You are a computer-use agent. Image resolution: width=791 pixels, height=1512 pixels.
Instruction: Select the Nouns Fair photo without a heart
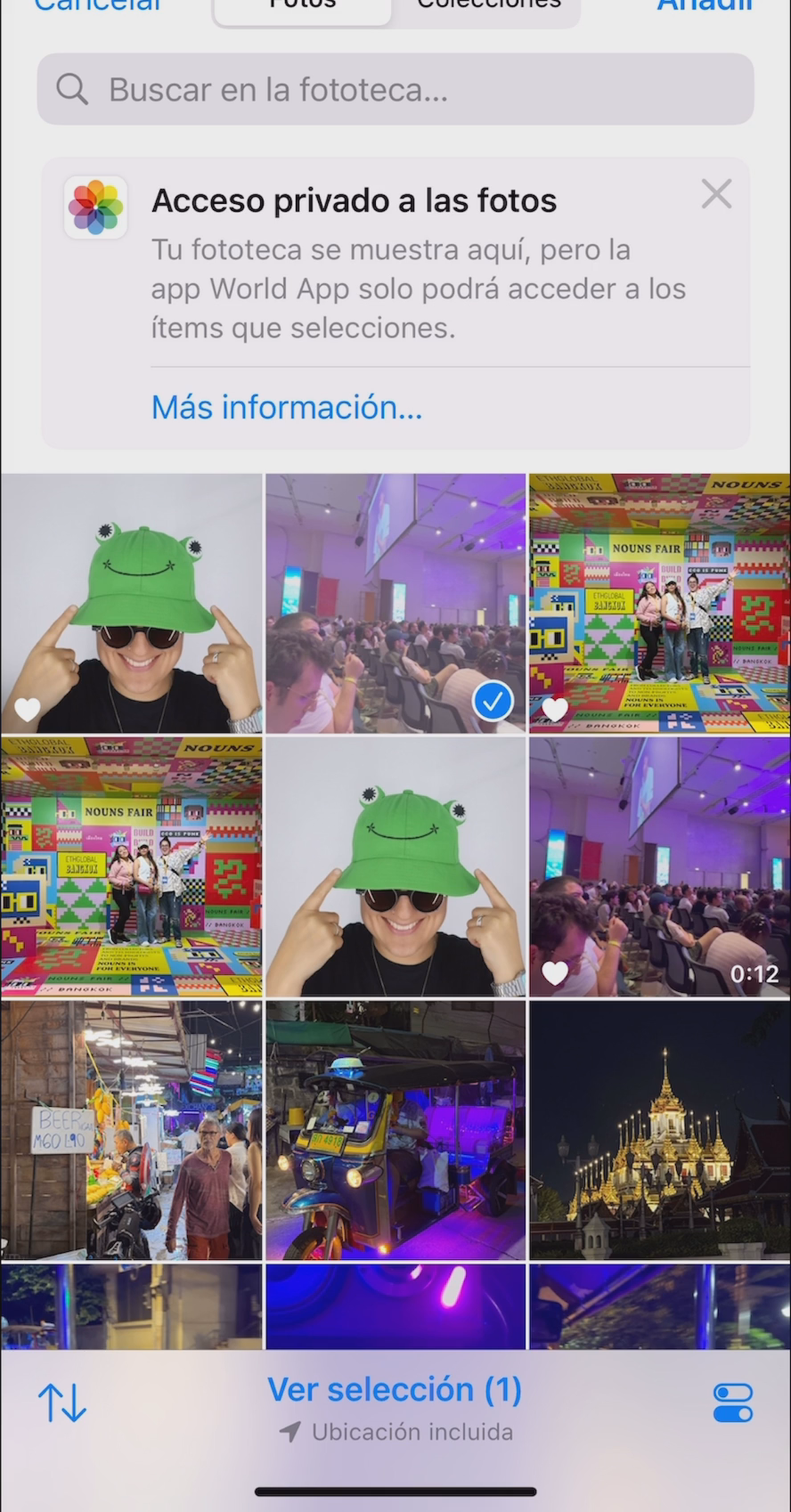(132, 866)
